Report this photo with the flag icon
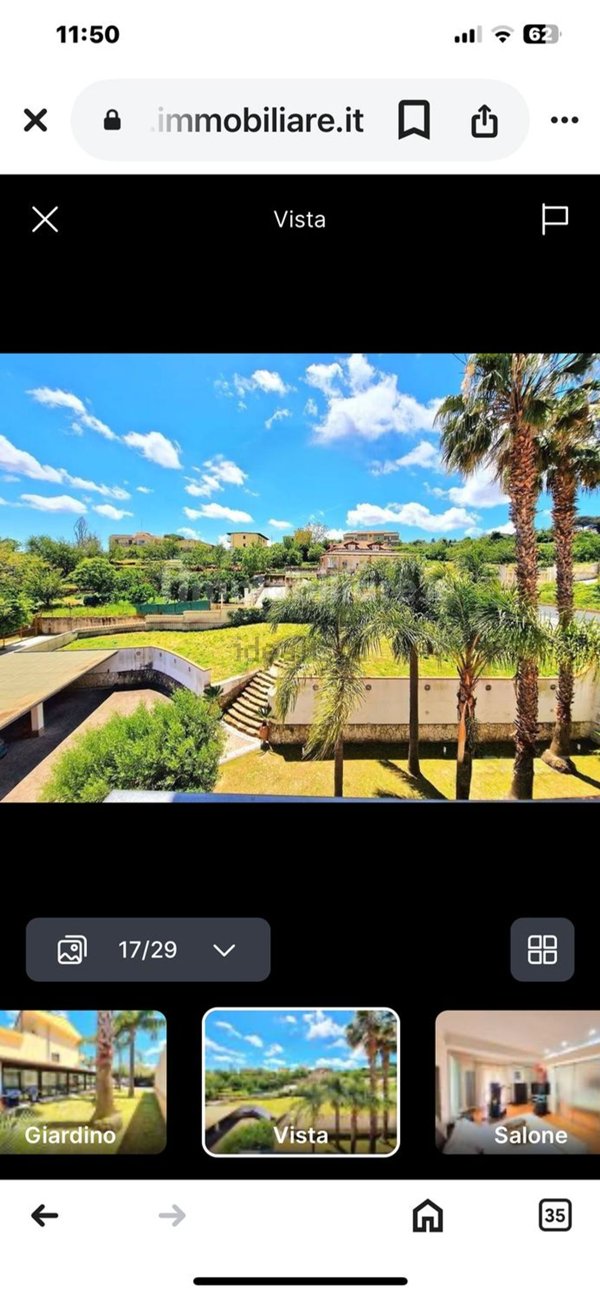The width and height of the screenshot is (600, 1298). tap(555, 219)
